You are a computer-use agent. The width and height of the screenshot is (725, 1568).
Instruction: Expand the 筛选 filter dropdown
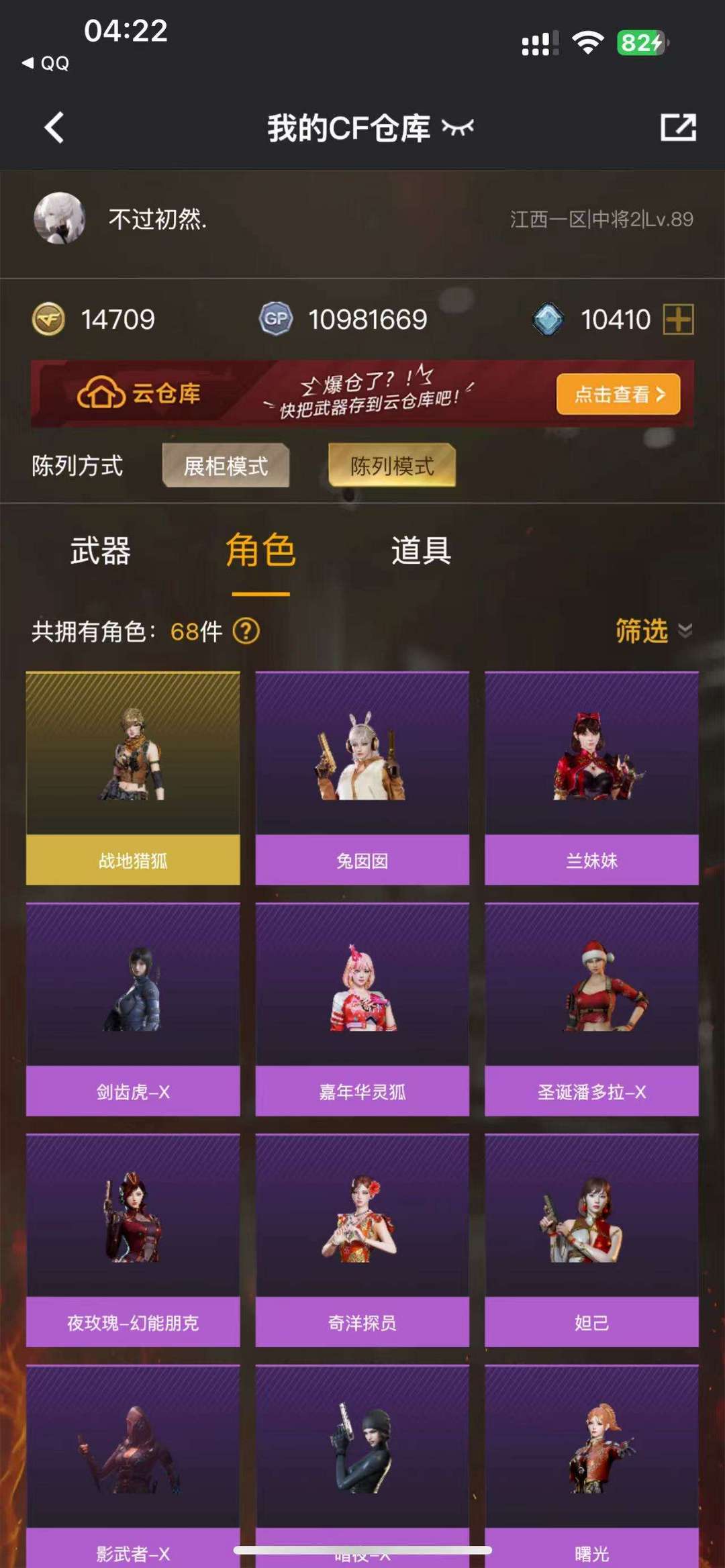654,631
